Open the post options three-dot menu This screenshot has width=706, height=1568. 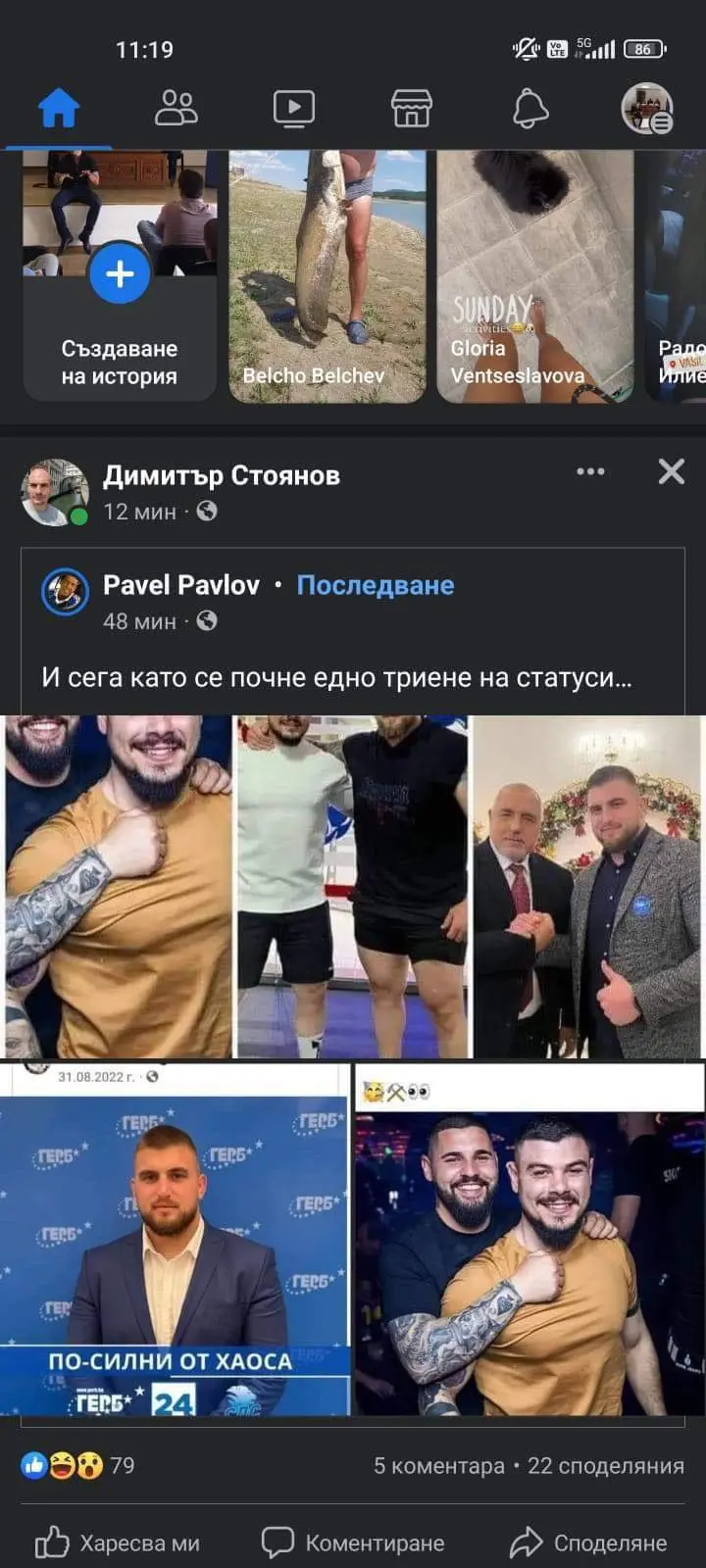(590, 472)
